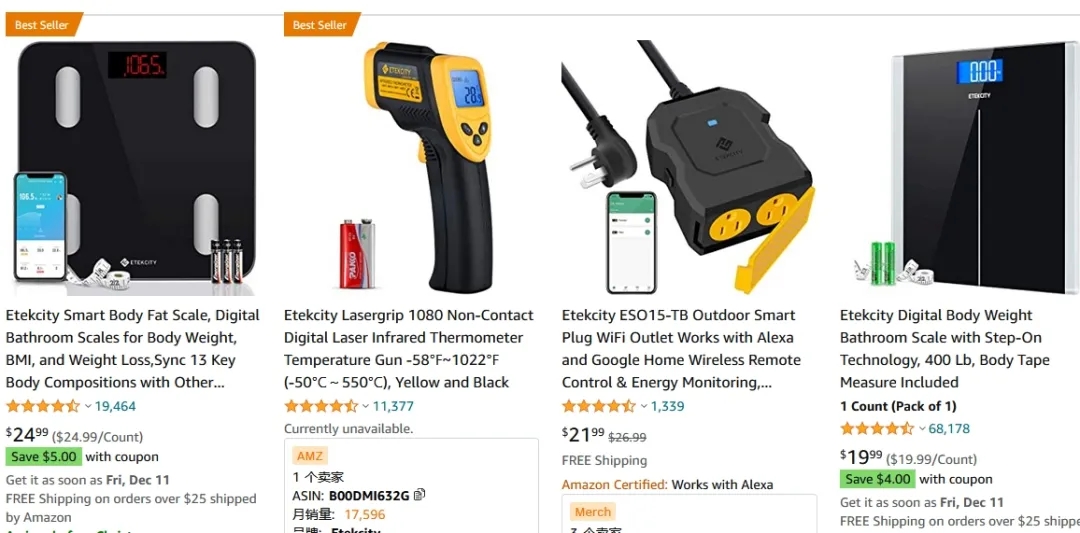This screenshot has height=533, width=1080.
Task: View the 68,178 ratings for Body Weight Scale
Action: click(x=949, y=429)
